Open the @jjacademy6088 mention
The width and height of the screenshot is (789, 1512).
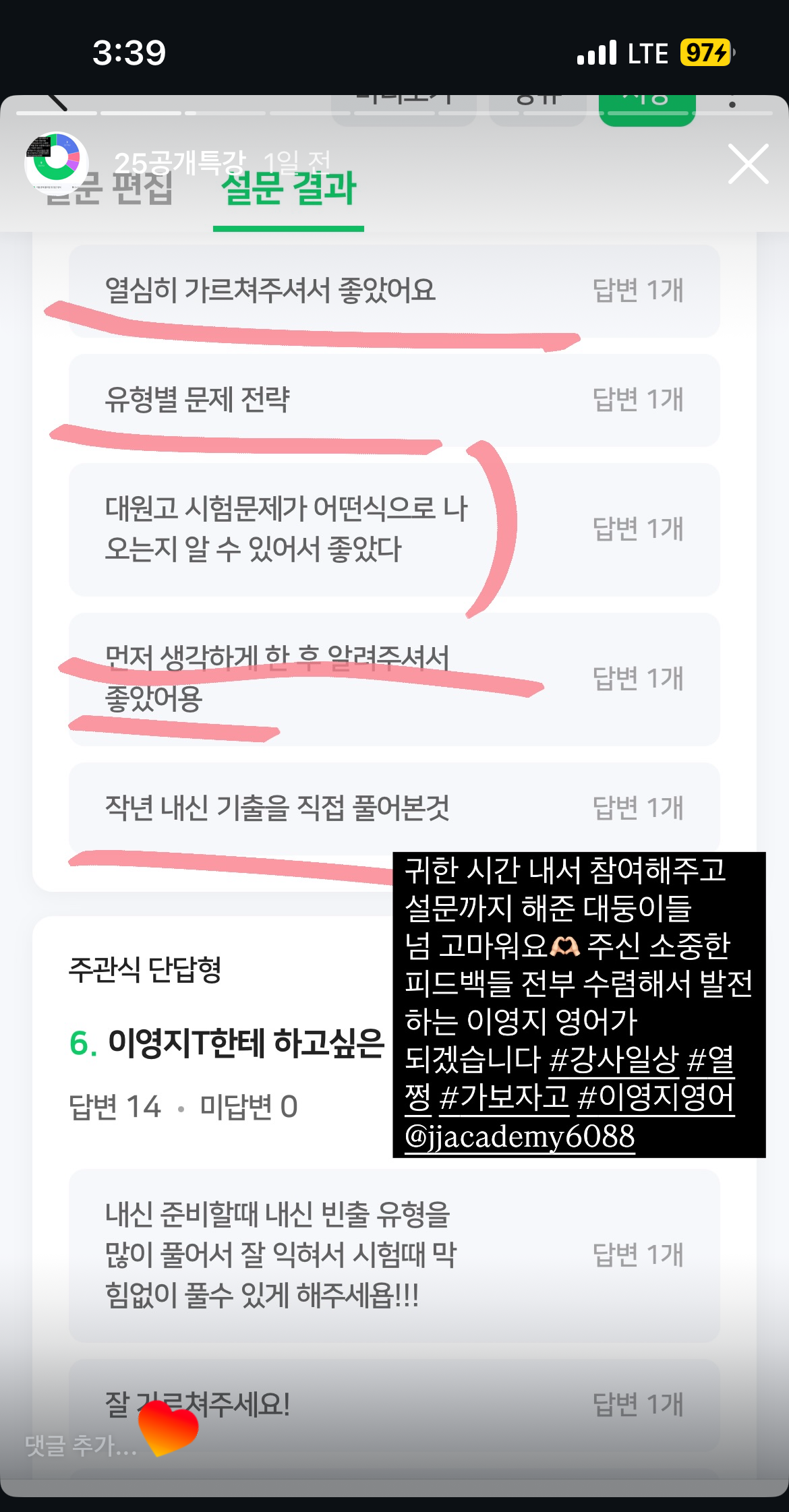coord(519,1137)
